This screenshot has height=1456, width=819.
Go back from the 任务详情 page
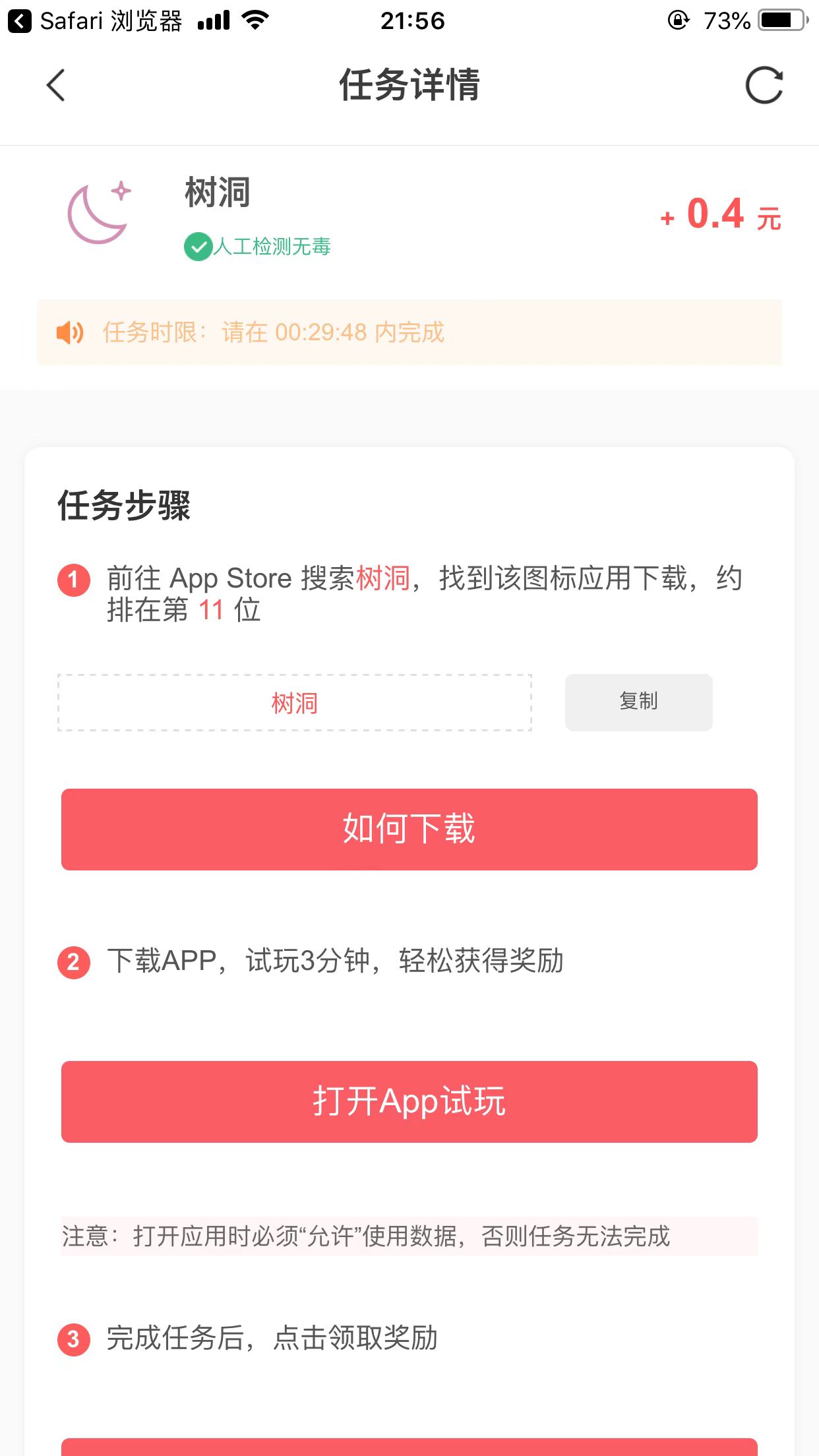coord(56,86)
